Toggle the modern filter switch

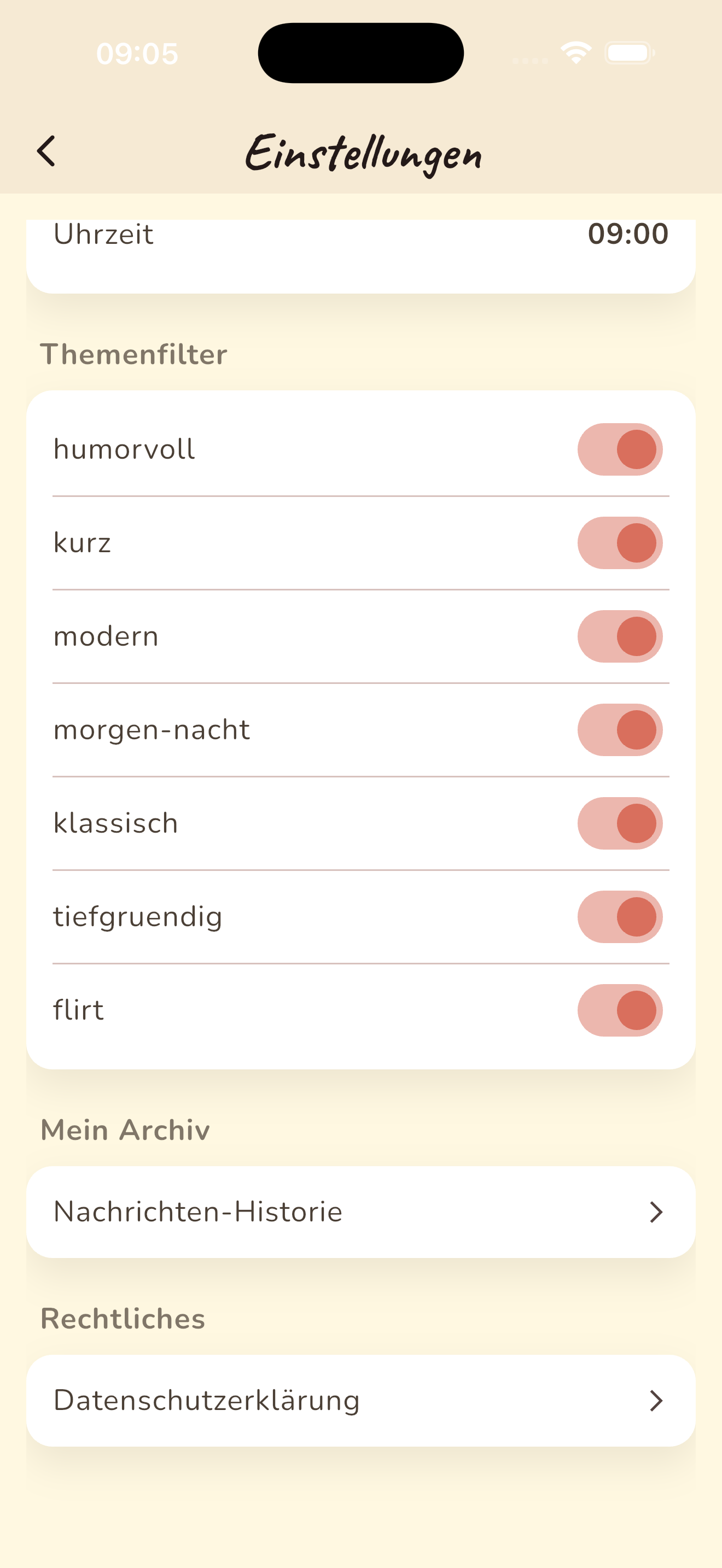(x=619, y=635)
